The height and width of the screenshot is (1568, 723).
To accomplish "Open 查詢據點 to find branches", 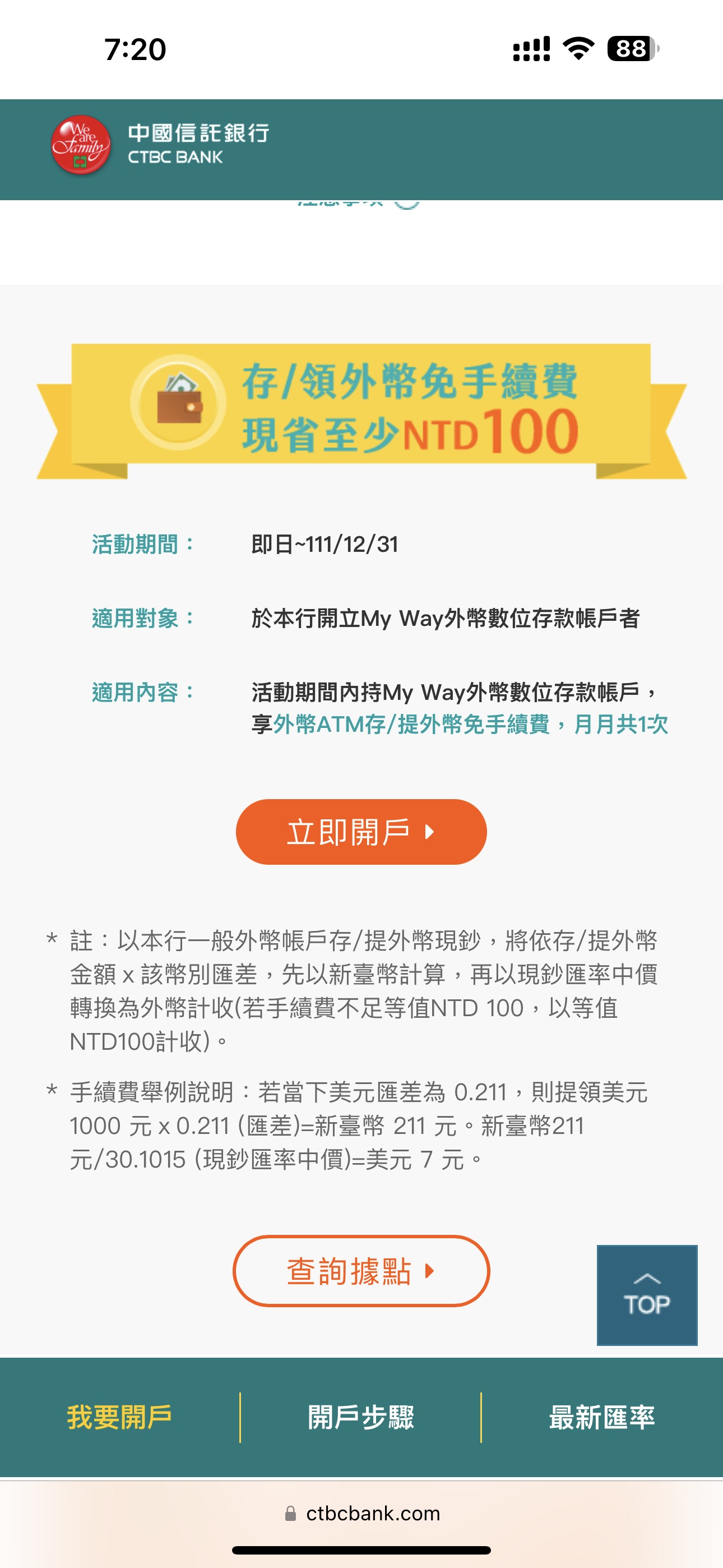I will pyautogui.click(x=361, y=1271).
